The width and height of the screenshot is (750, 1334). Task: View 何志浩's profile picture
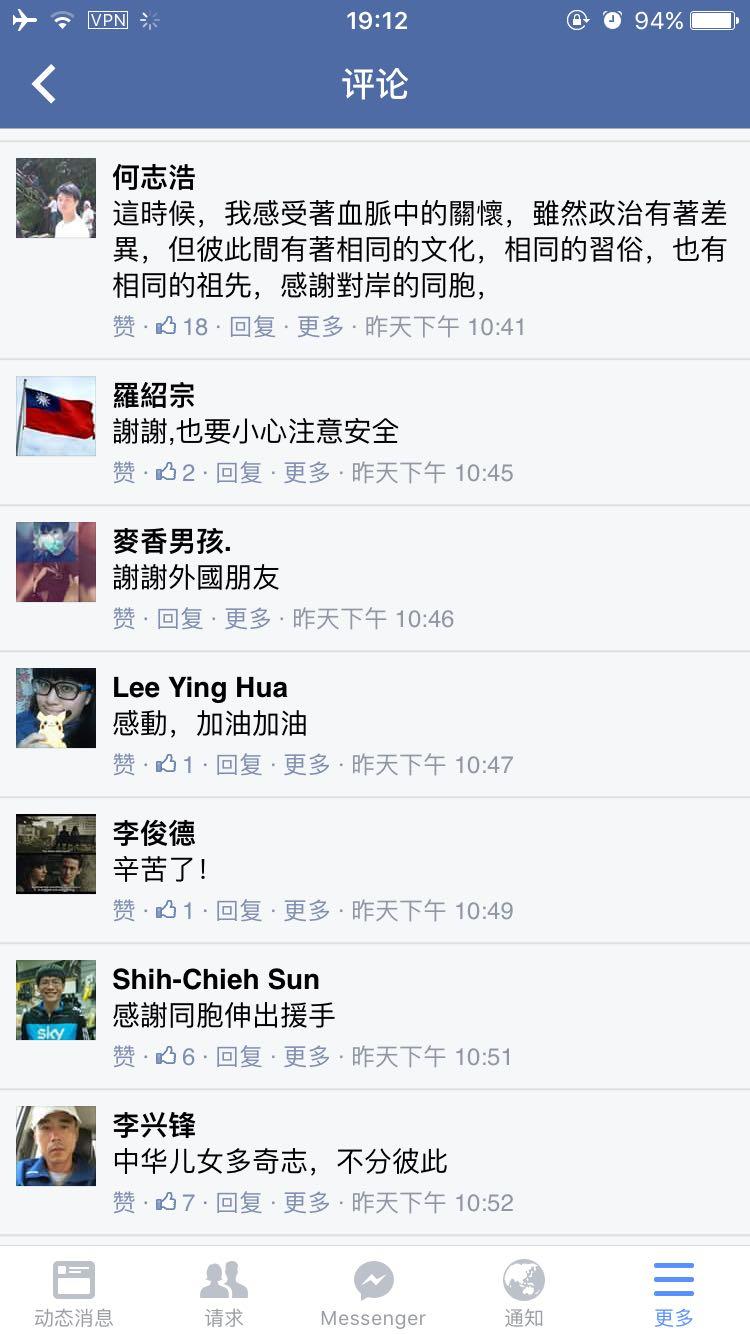pos(55,198)
